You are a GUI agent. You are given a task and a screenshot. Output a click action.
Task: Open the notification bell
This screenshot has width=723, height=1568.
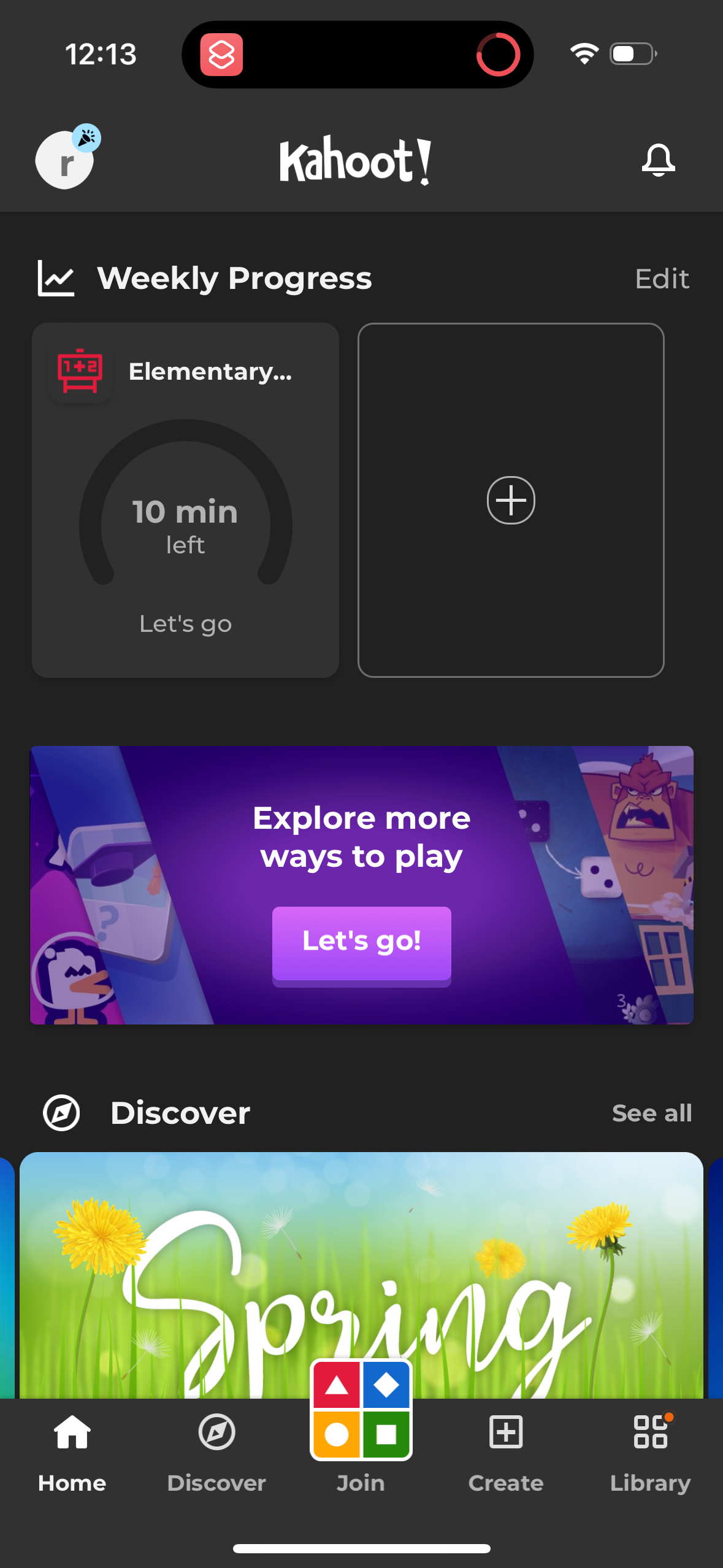coord(659,161)
